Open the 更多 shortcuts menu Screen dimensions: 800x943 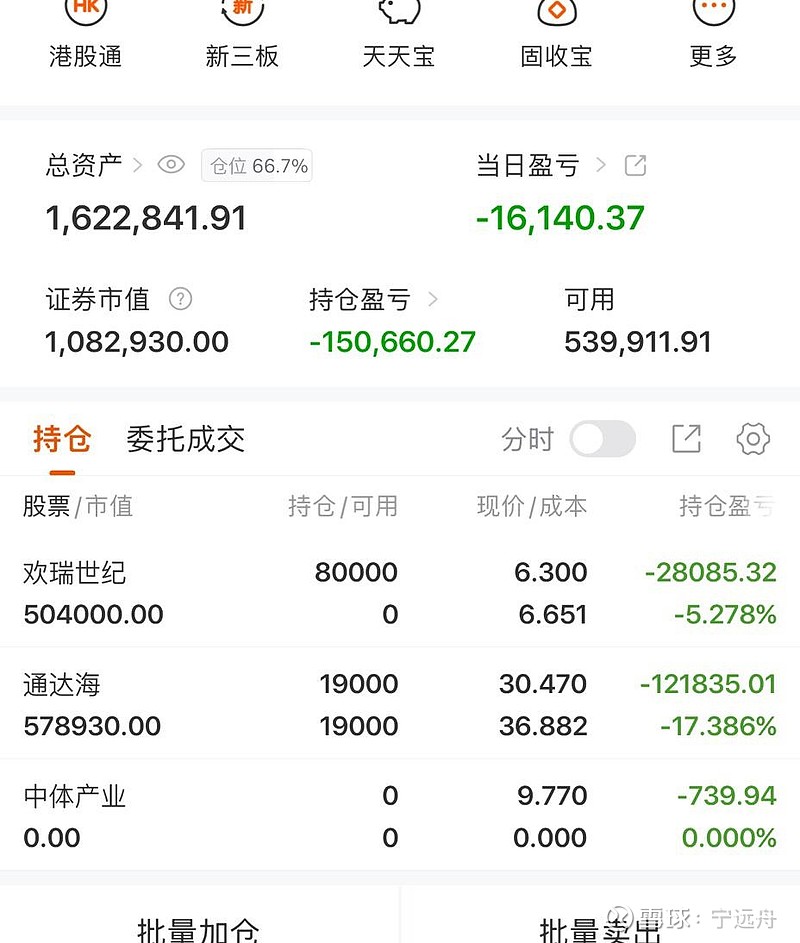713,35
